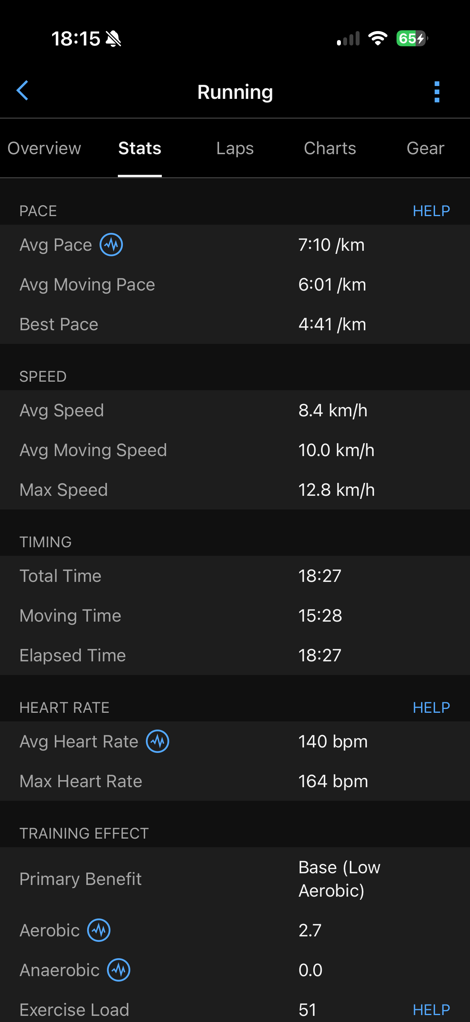Go back with the arrow icon
This screenshot has height=1022, width=470.
click(x=22, y=91)
